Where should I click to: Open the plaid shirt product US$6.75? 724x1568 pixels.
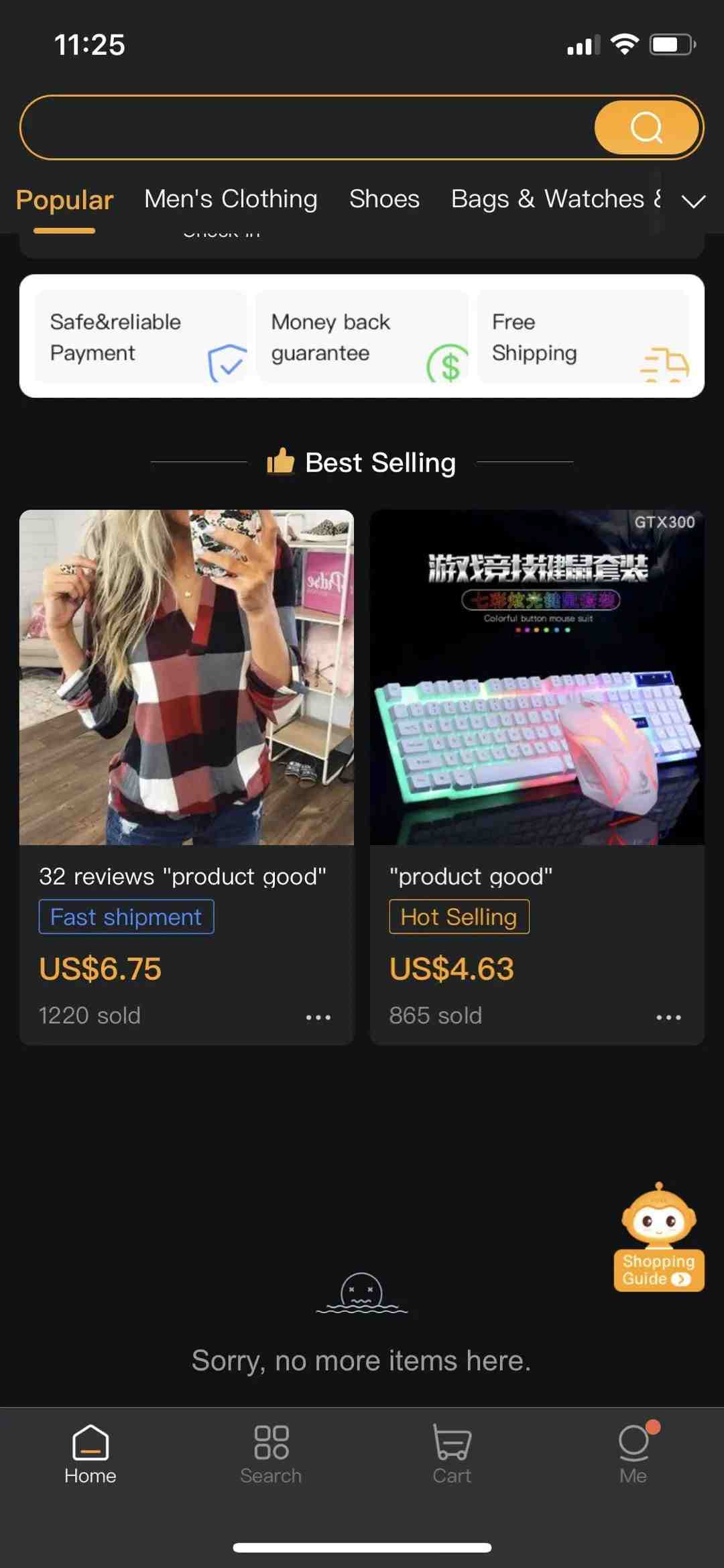coord(186,677)
